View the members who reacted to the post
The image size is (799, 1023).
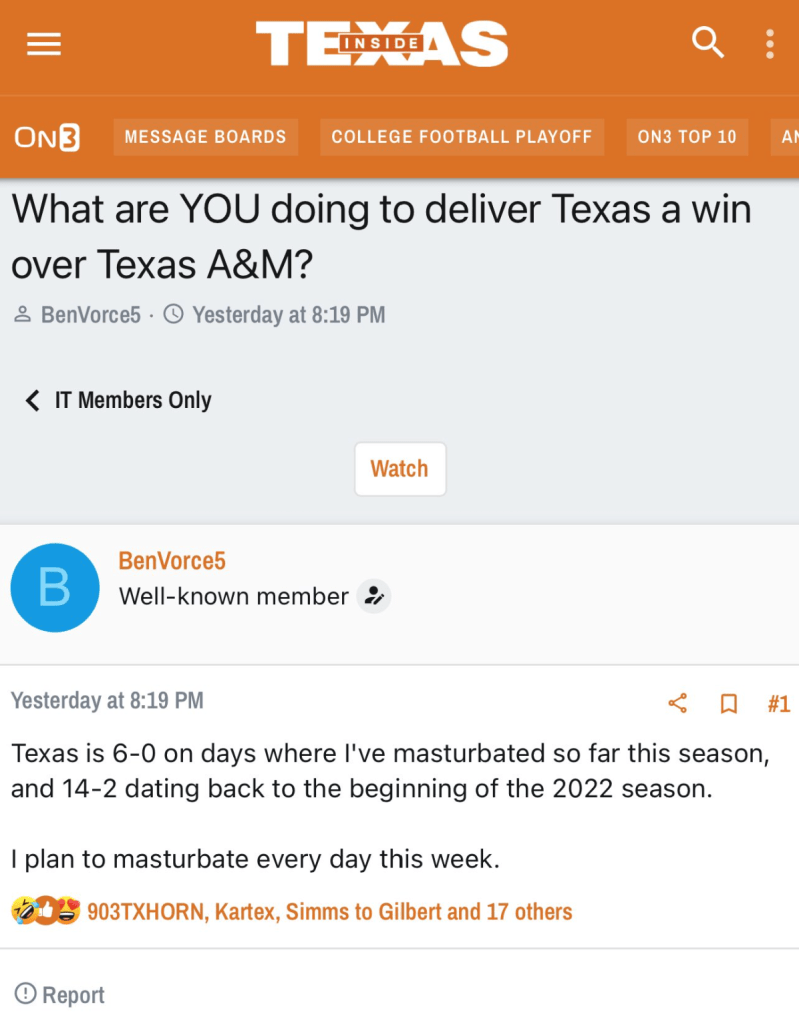[329, 911]
